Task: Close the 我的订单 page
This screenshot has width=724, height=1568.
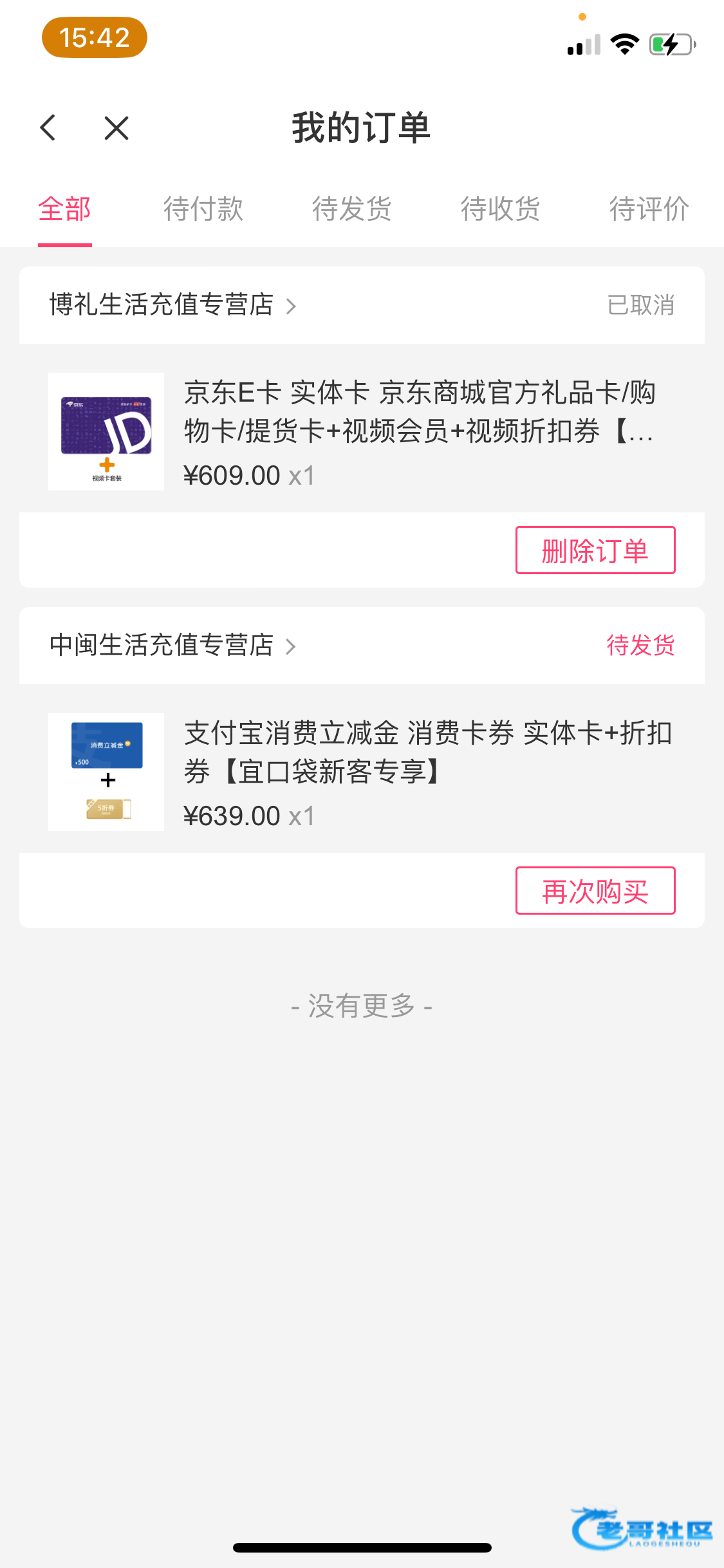Action: 116,127
